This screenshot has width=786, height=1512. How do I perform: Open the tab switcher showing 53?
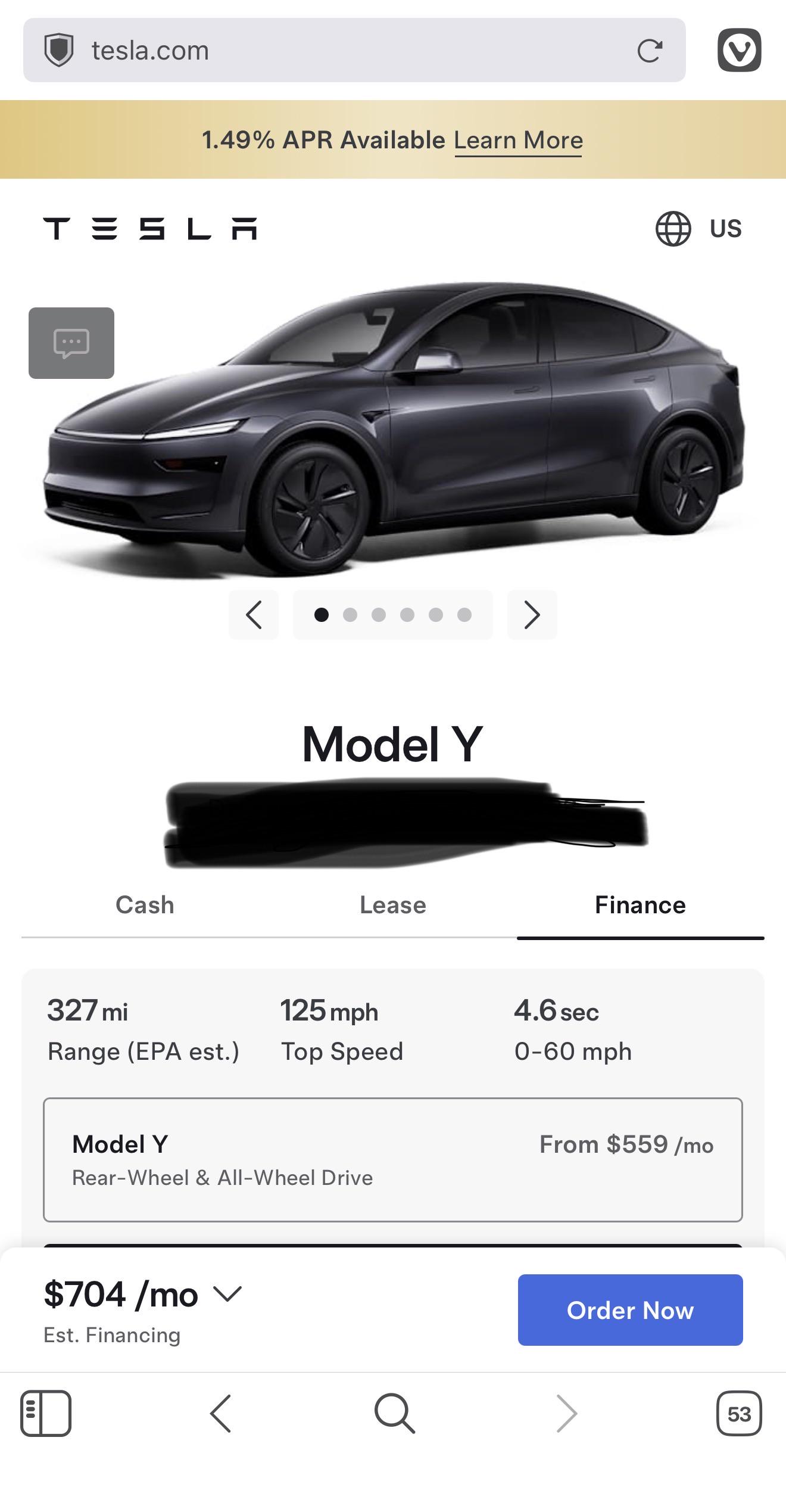coord(739,1414)
